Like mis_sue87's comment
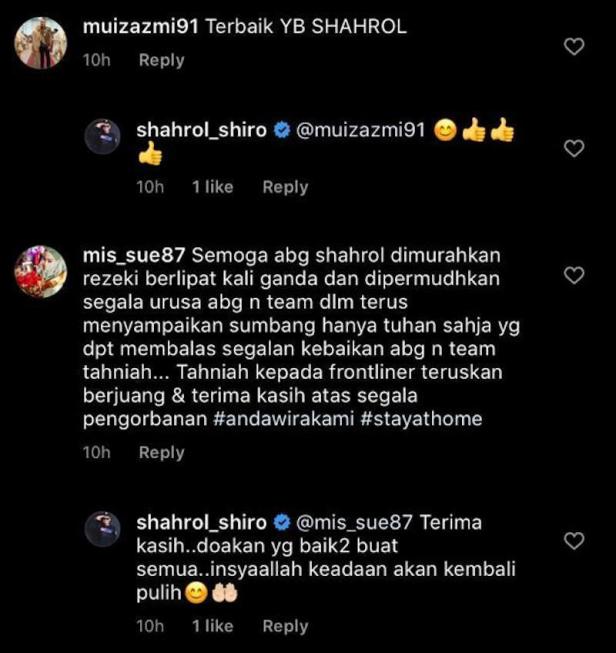Image resolution: width=616 pixels, height=653 pixels. [x=574, y=275]
